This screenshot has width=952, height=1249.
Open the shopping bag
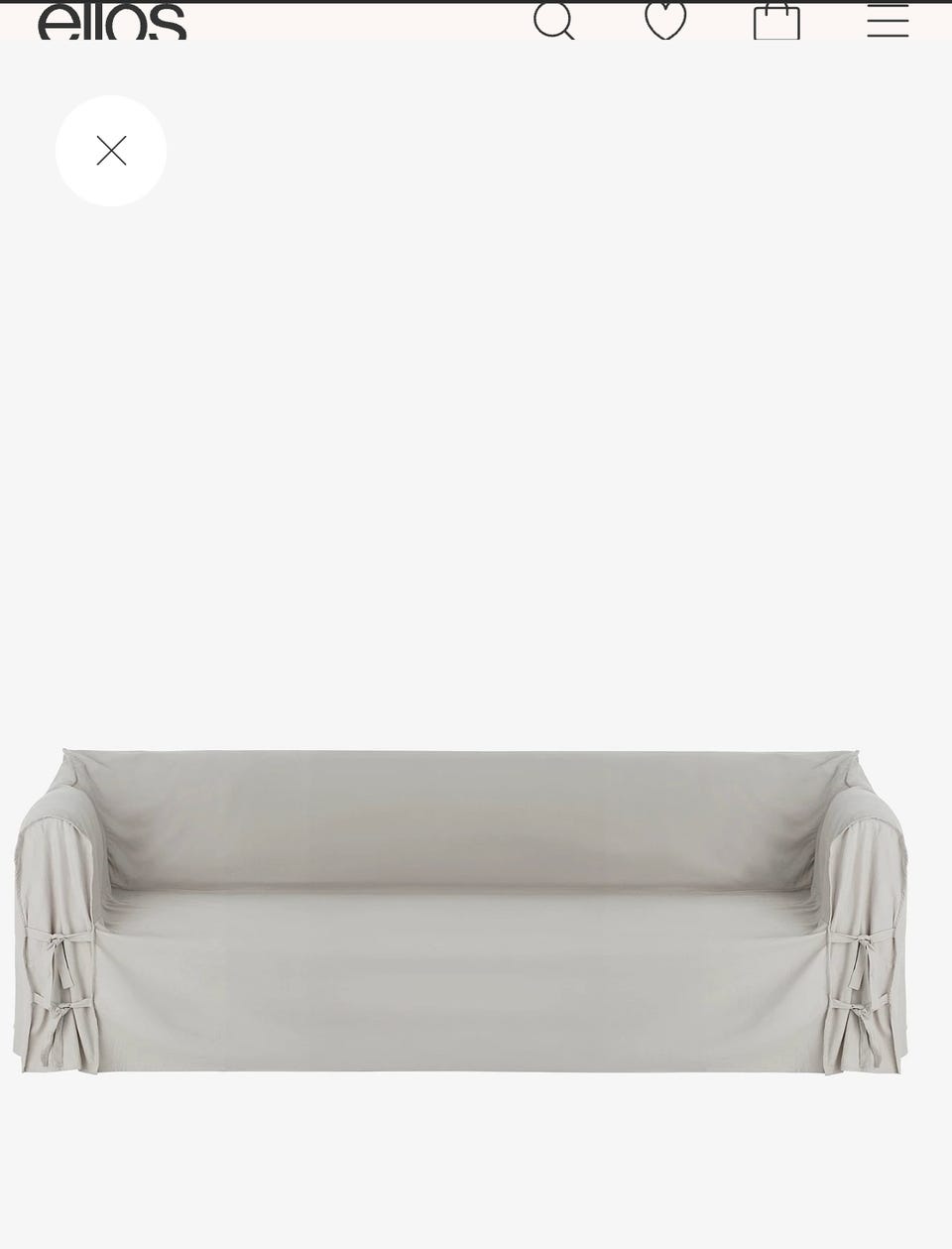(776, 22)
